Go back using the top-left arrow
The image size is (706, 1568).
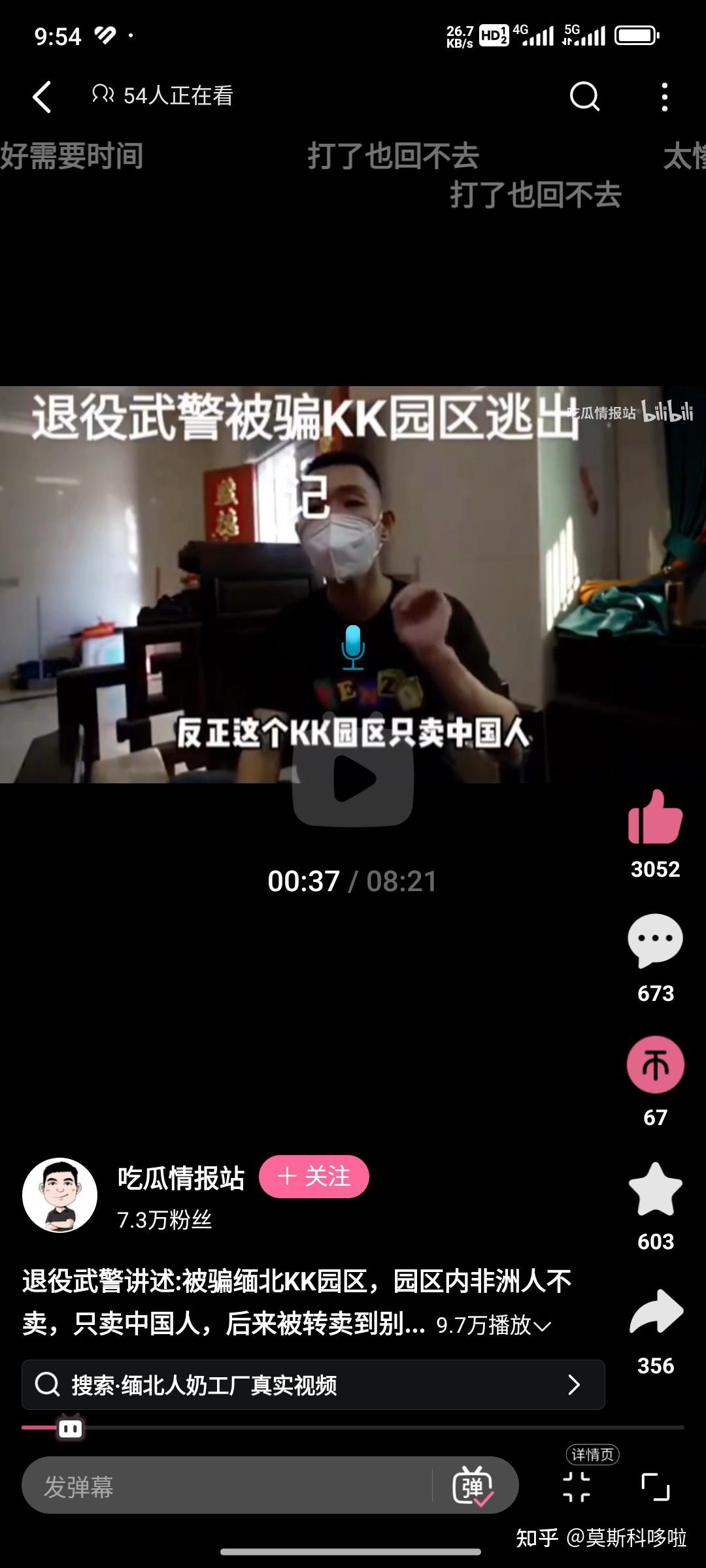(x=42, y=97)
